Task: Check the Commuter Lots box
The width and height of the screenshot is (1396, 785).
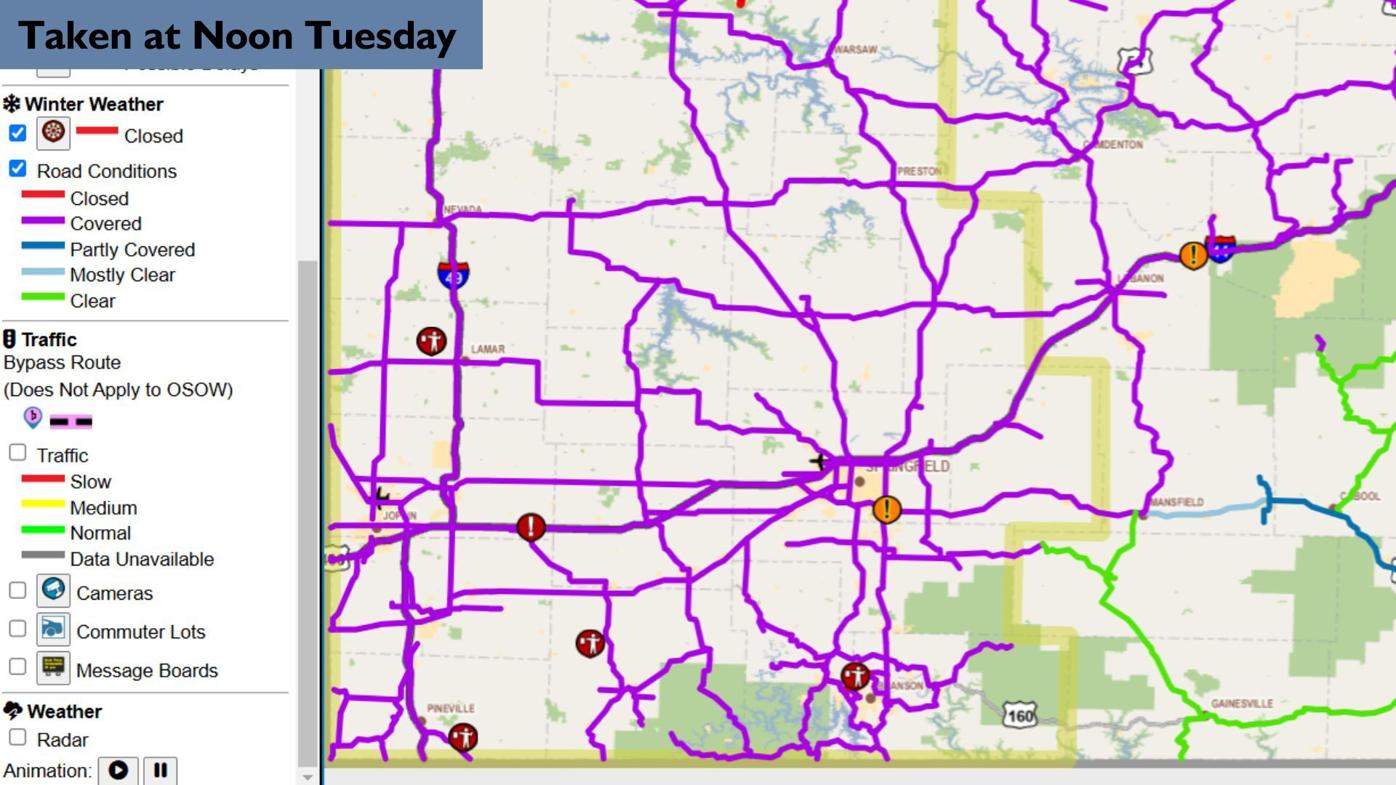Action: pos(18,629)
